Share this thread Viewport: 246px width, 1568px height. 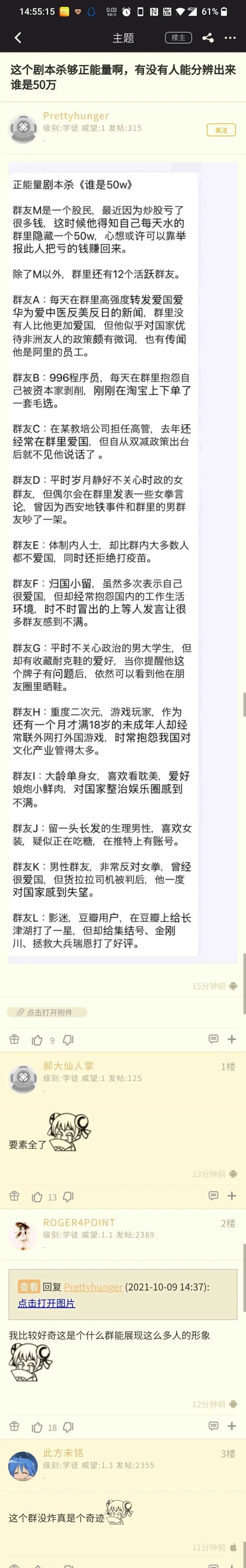tap(208, 38)
